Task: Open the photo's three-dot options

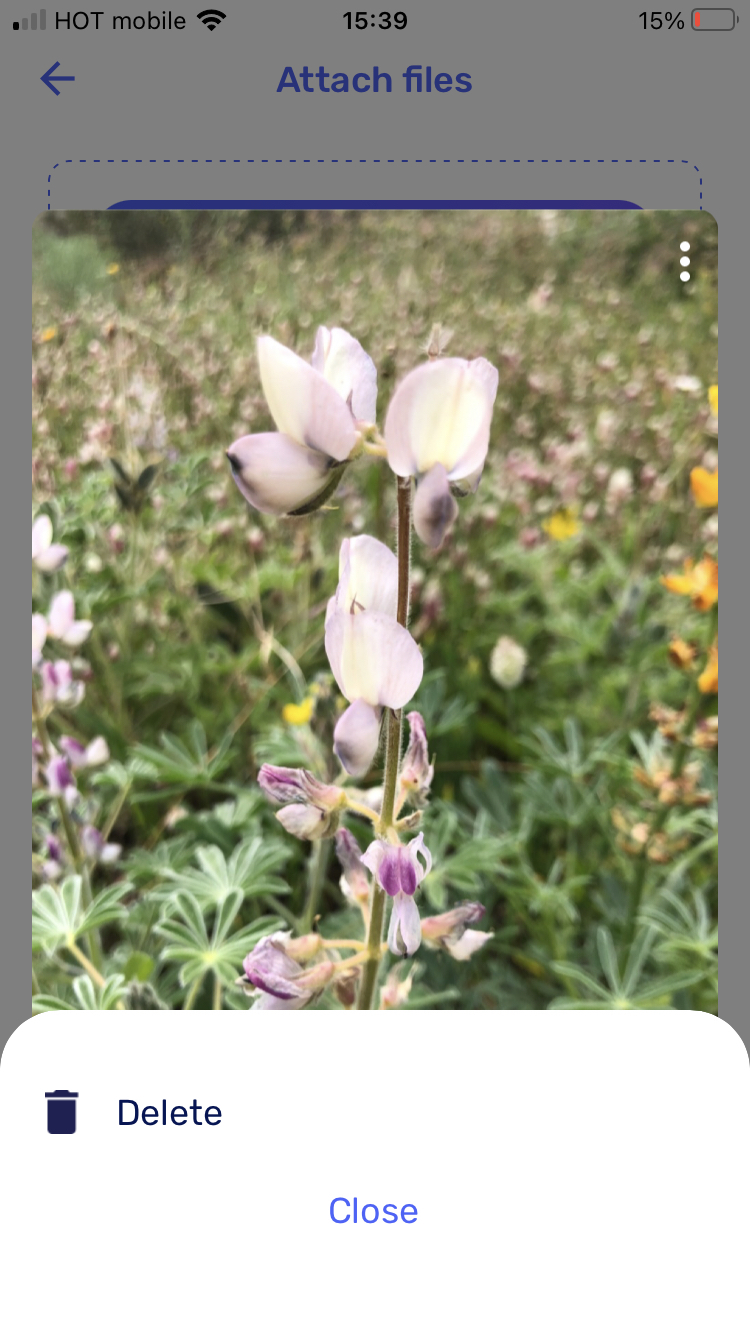Action: [x=685, y=261]
